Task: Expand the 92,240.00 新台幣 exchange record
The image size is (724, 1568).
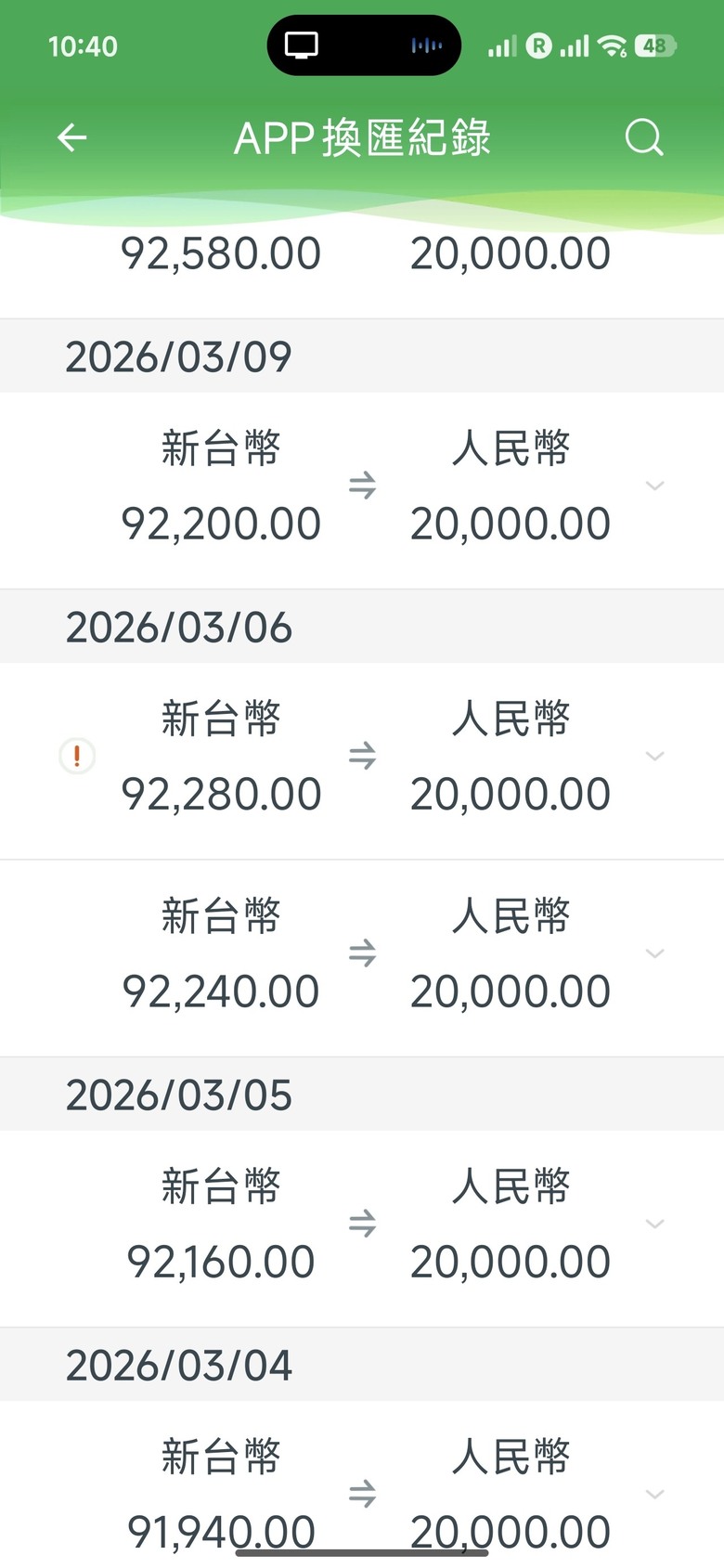Action: [x=655, y=953]
